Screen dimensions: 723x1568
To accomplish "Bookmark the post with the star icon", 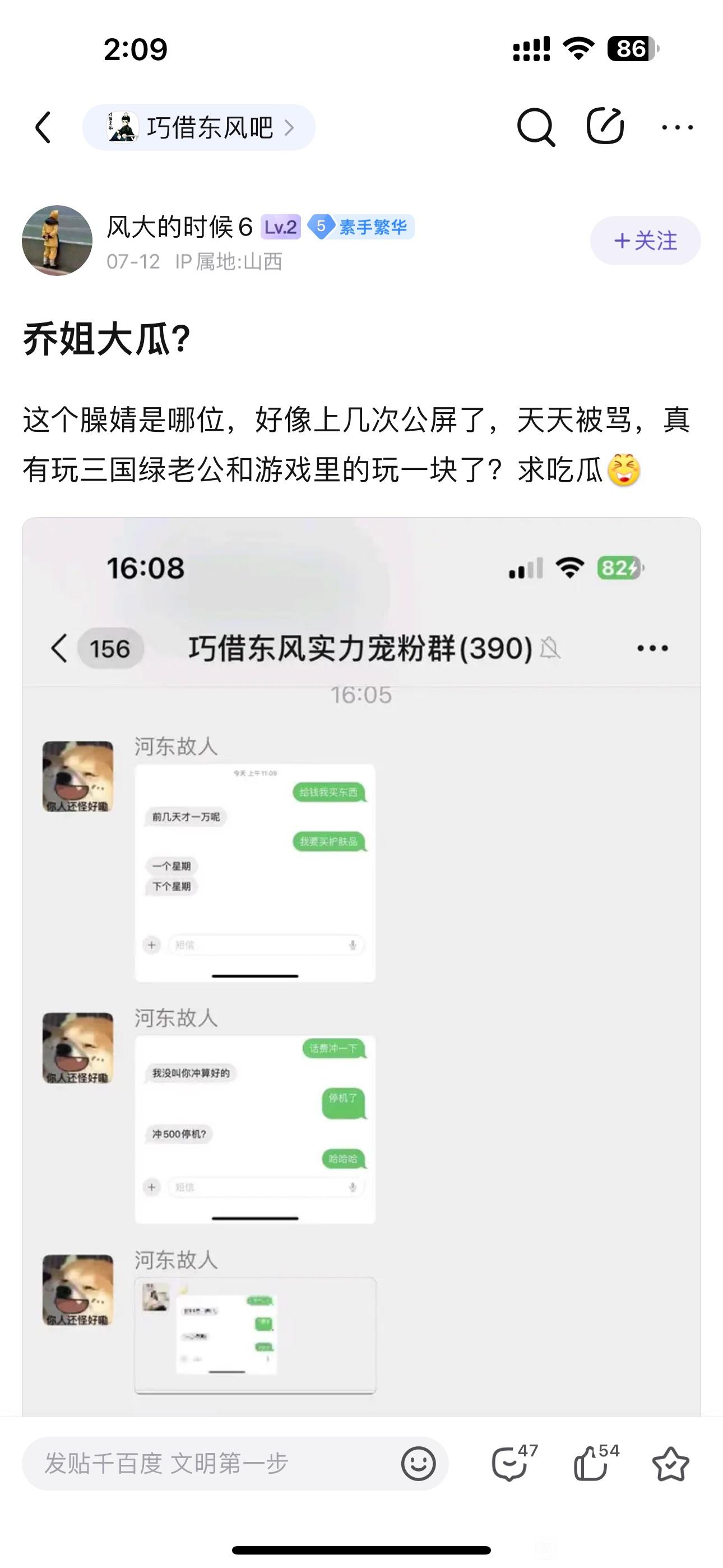I will [670, 1464].
